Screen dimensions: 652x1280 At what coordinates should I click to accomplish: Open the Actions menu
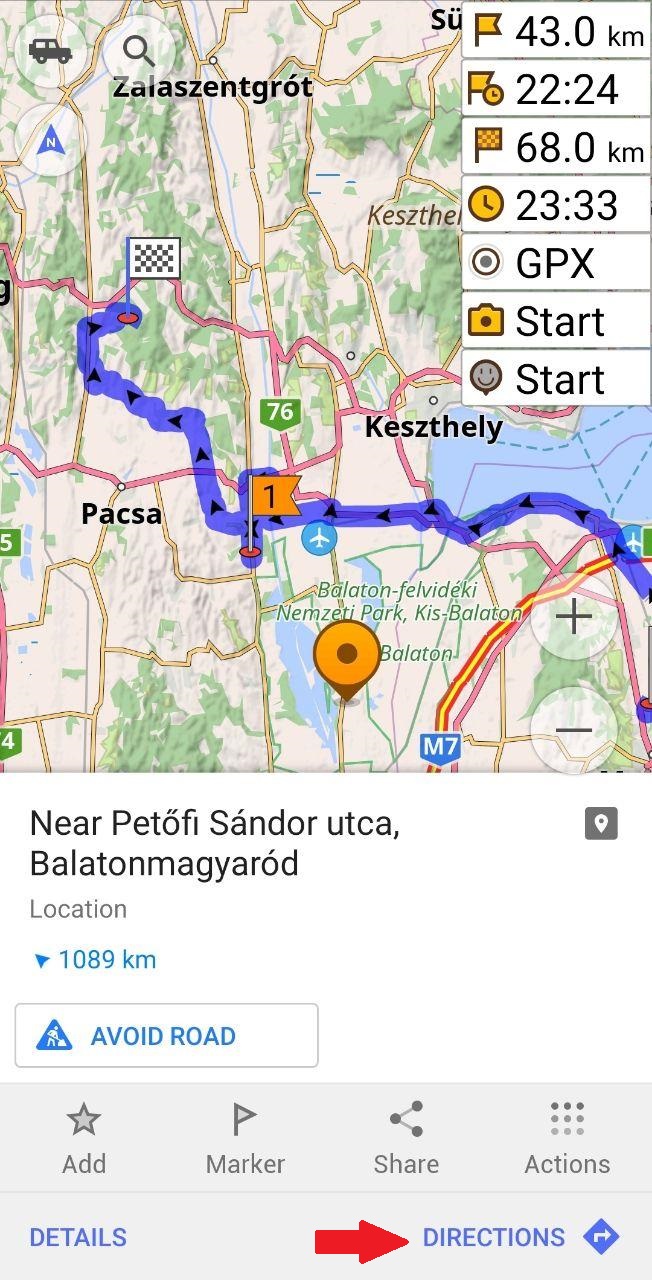tap(567, 1138)
